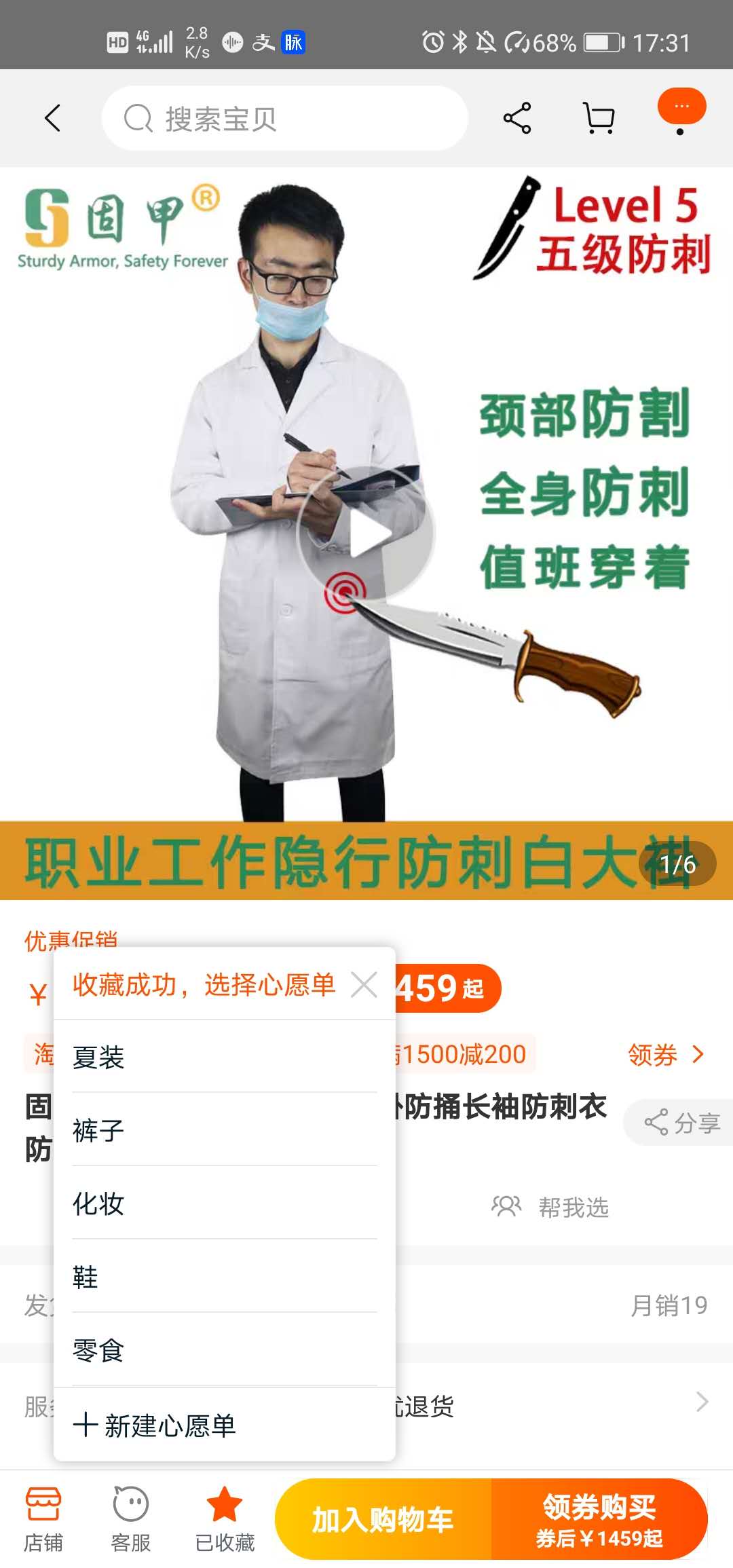Choose the 裤子 wishlist

(225, 1130)
